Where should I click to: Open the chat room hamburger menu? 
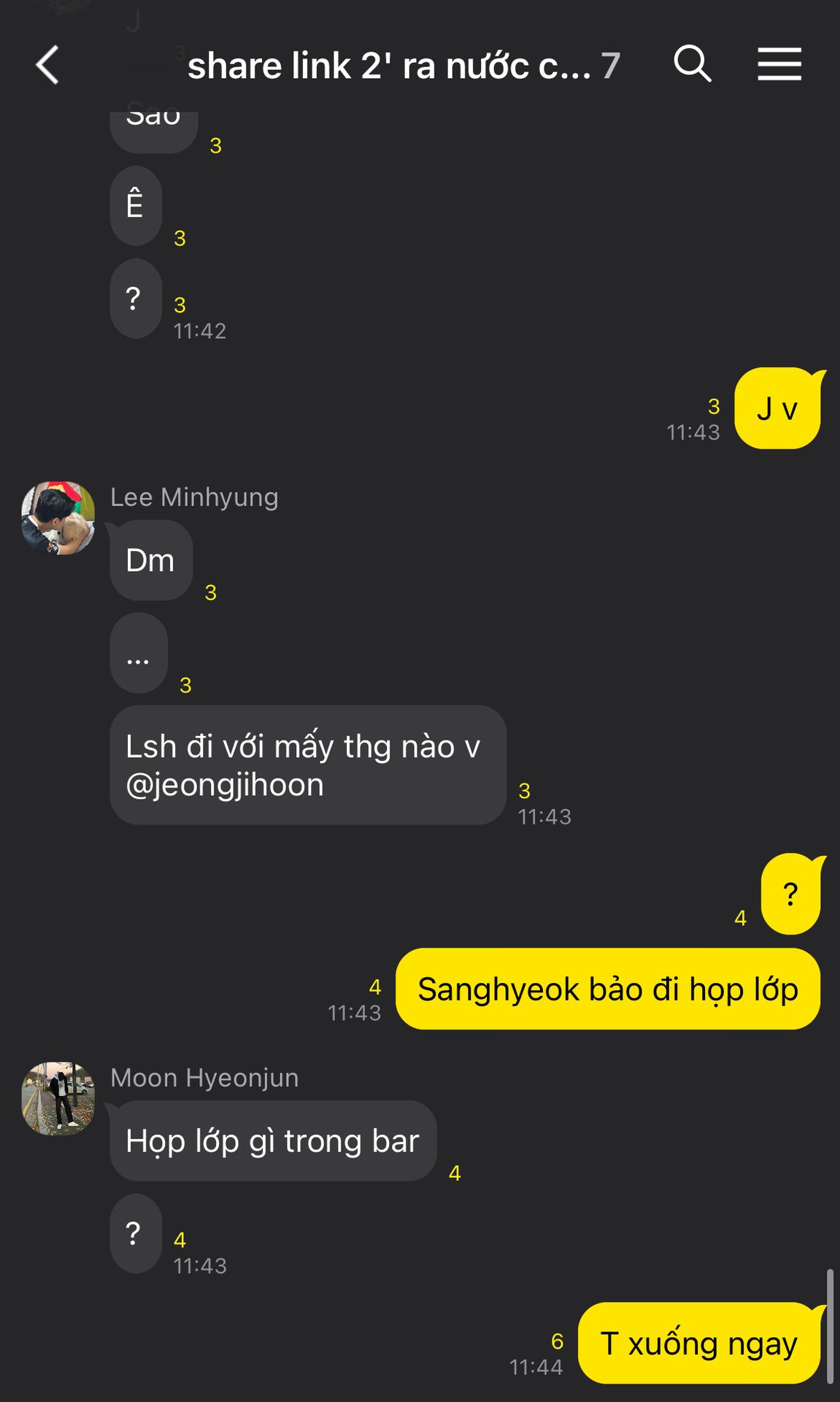pos(779,64)
